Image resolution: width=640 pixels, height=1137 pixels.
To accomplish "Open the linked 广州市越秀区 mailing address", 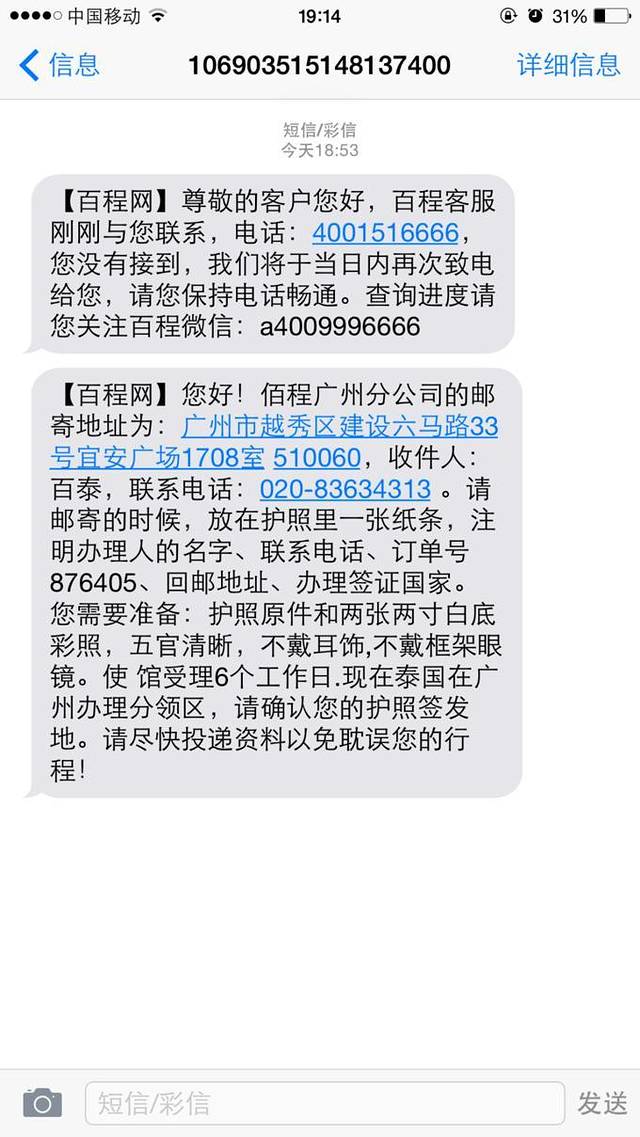I will (x=339, y=427).
